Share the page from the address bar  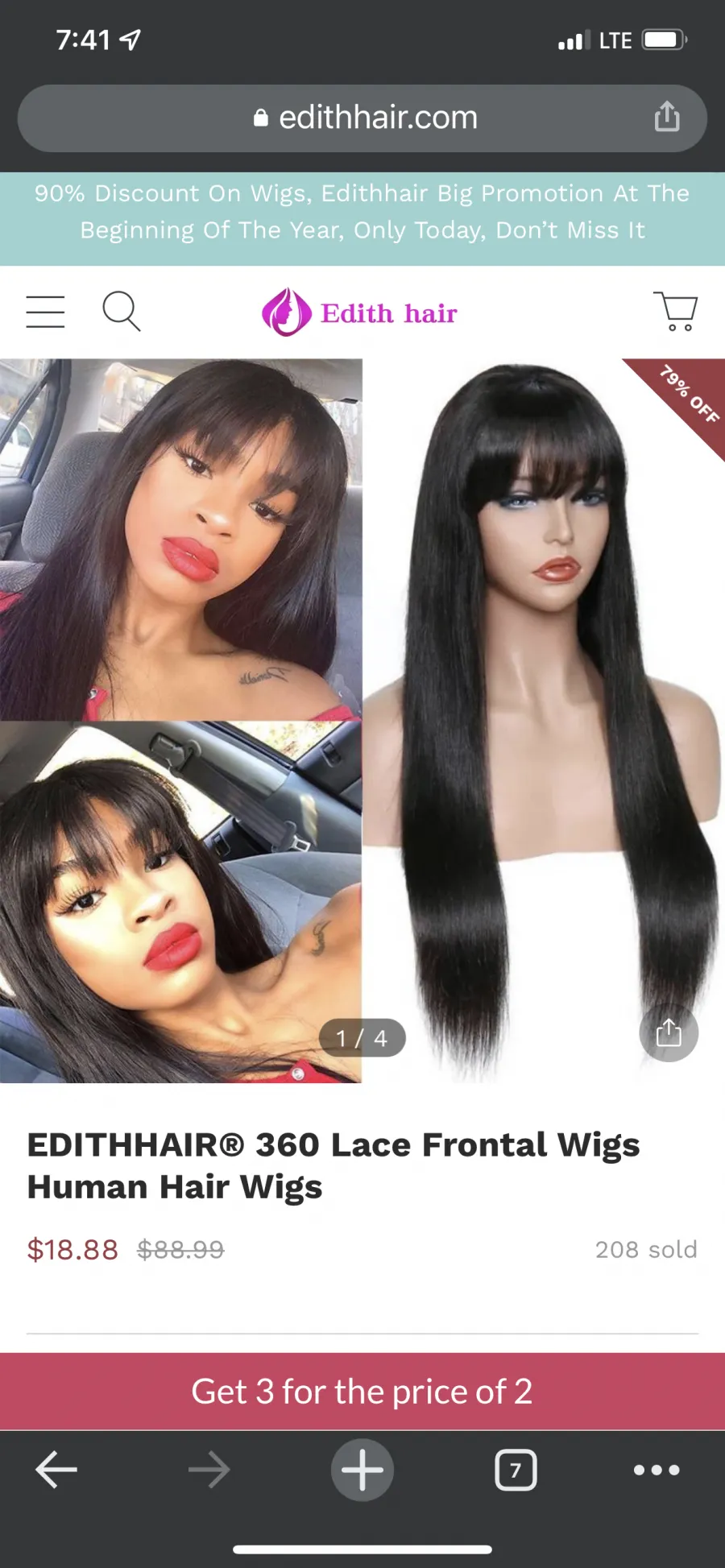pyautogui.click(x=667, y=116)
